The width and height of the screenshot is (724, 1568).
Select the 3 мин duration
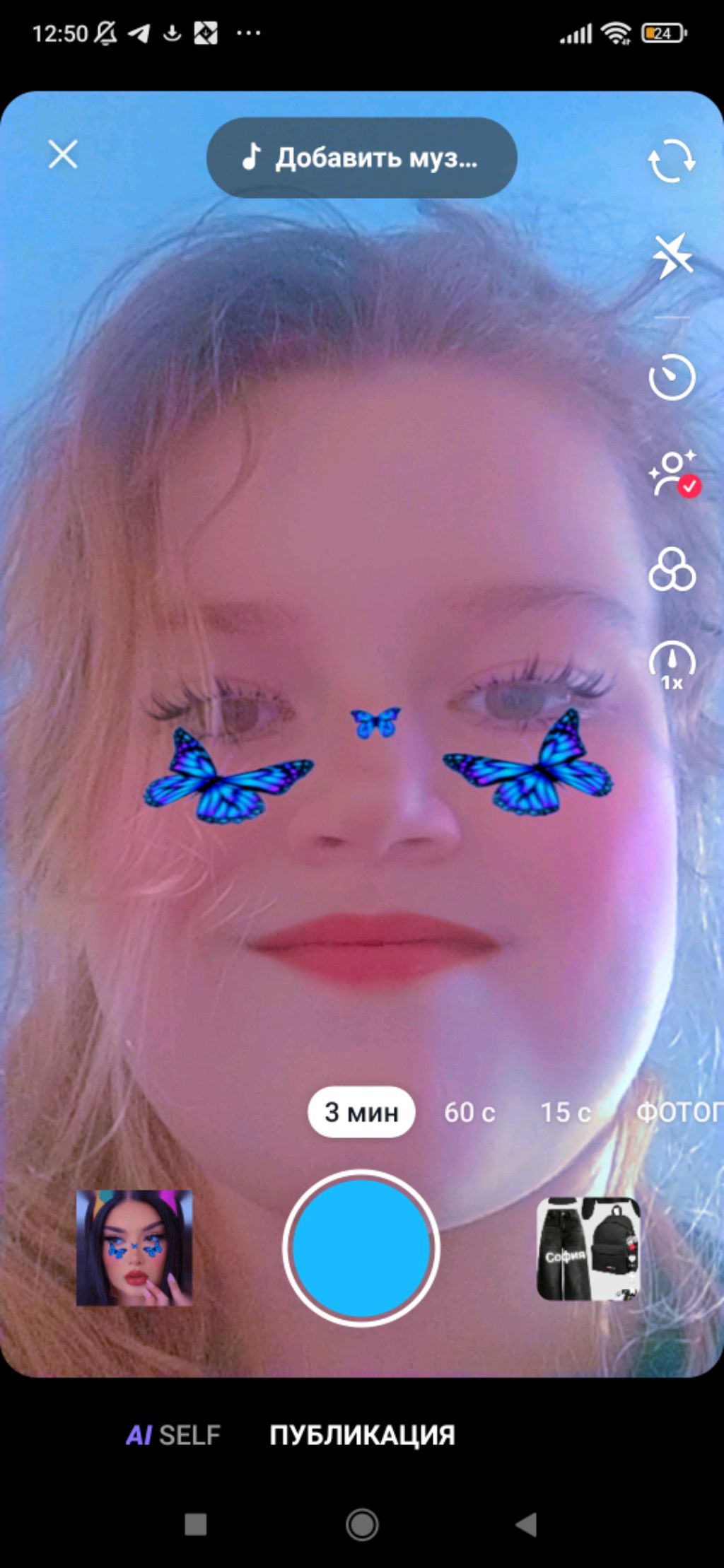point(361,1112)
